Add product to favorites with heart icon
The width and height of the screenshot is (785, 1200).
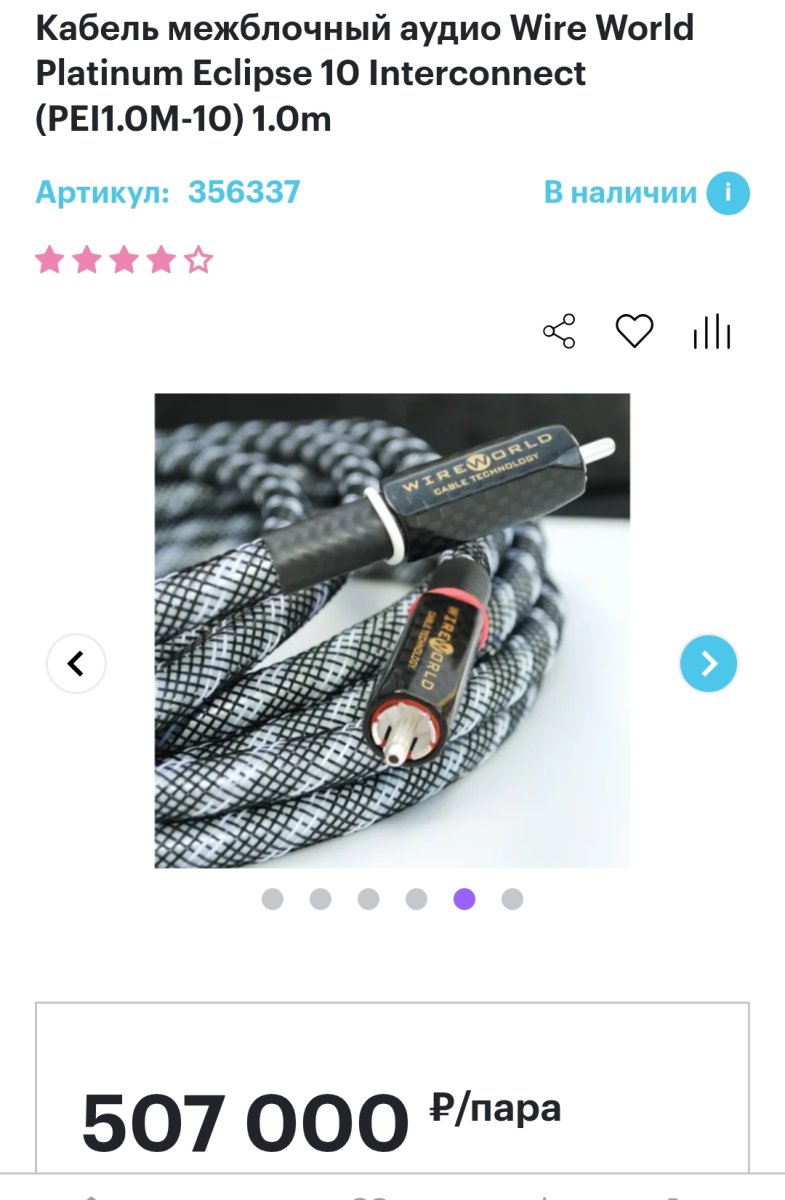(x=634, y=331)
